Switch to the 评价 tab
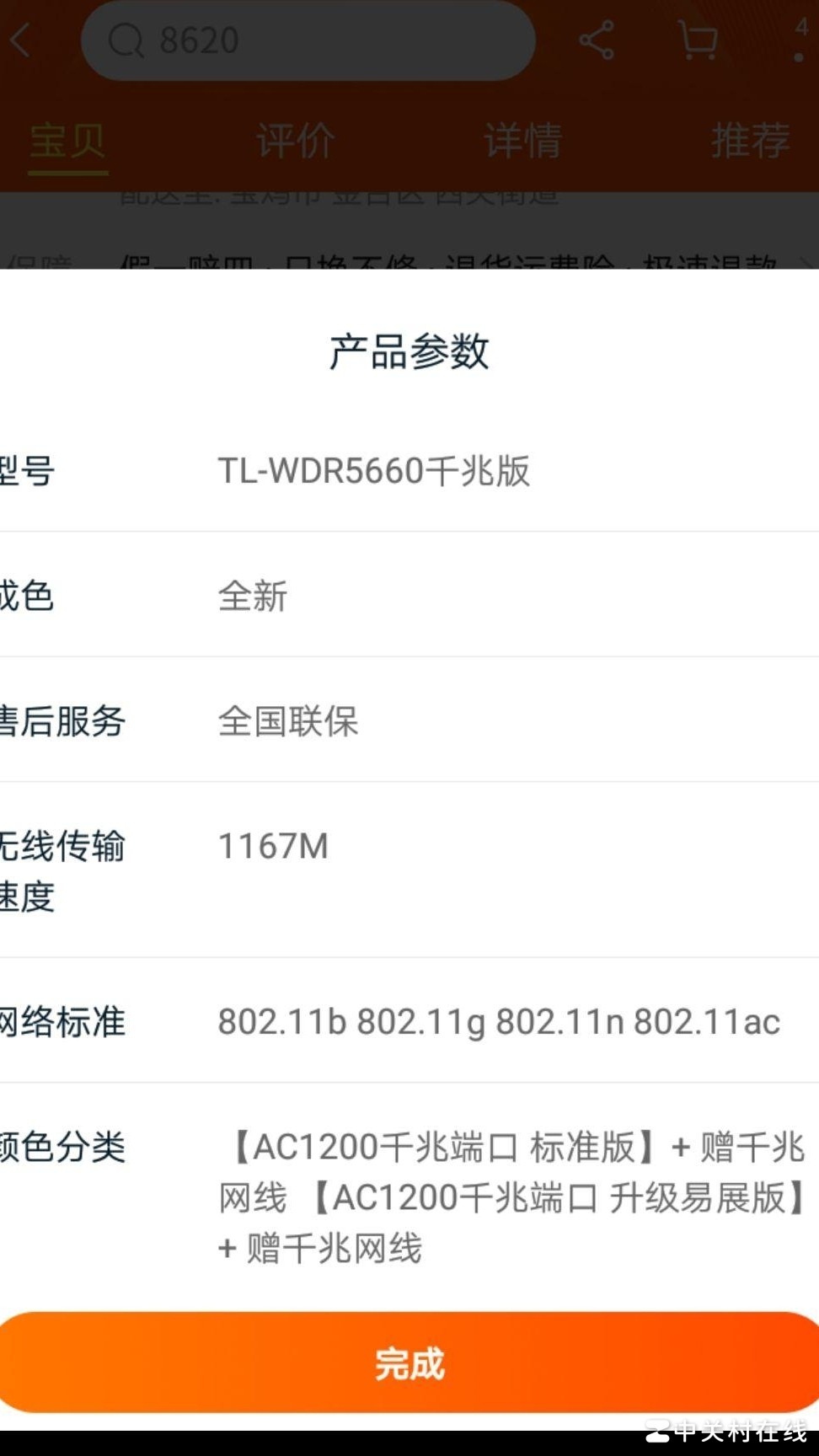The height and width of the screenshot is (1456, 819). click(x=295, y=140)
